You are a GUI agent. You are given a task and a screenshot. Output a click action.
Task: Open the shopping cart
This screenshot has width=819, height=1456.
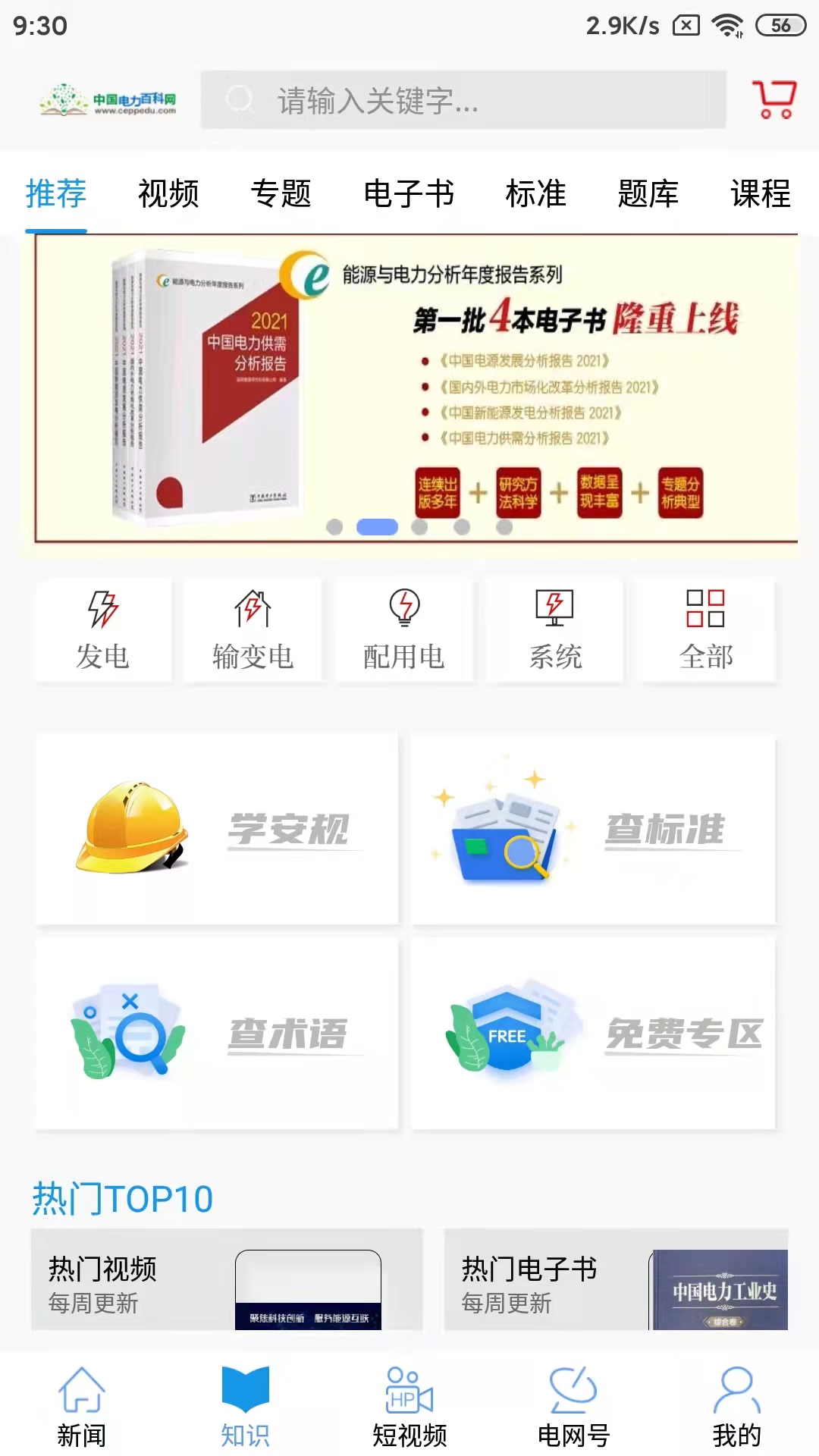(774, 99)
